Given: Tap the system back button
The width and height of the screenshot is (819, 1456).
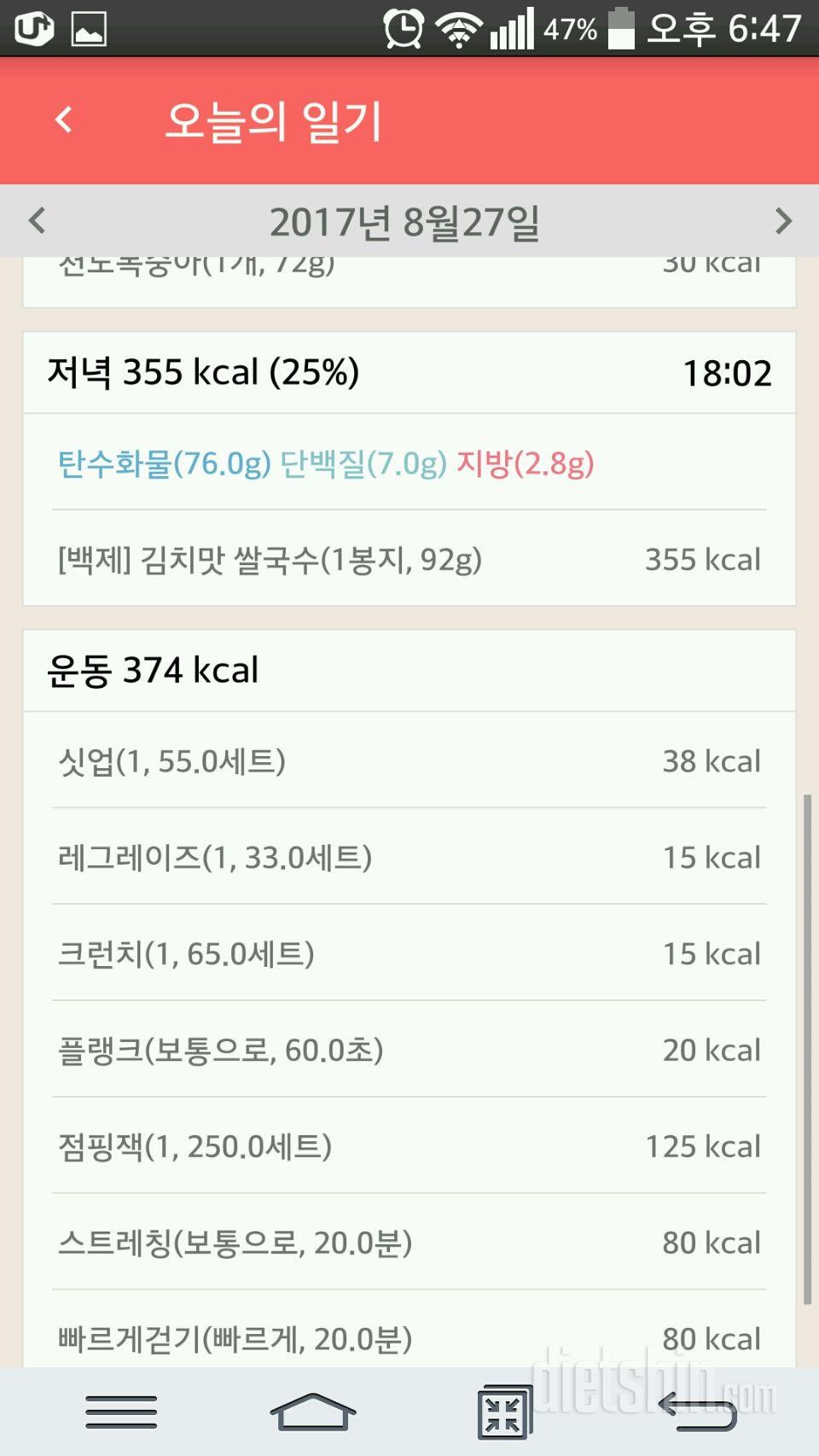Looking at the screenshot, I should pyautogui.click(x=697, y=1412).
